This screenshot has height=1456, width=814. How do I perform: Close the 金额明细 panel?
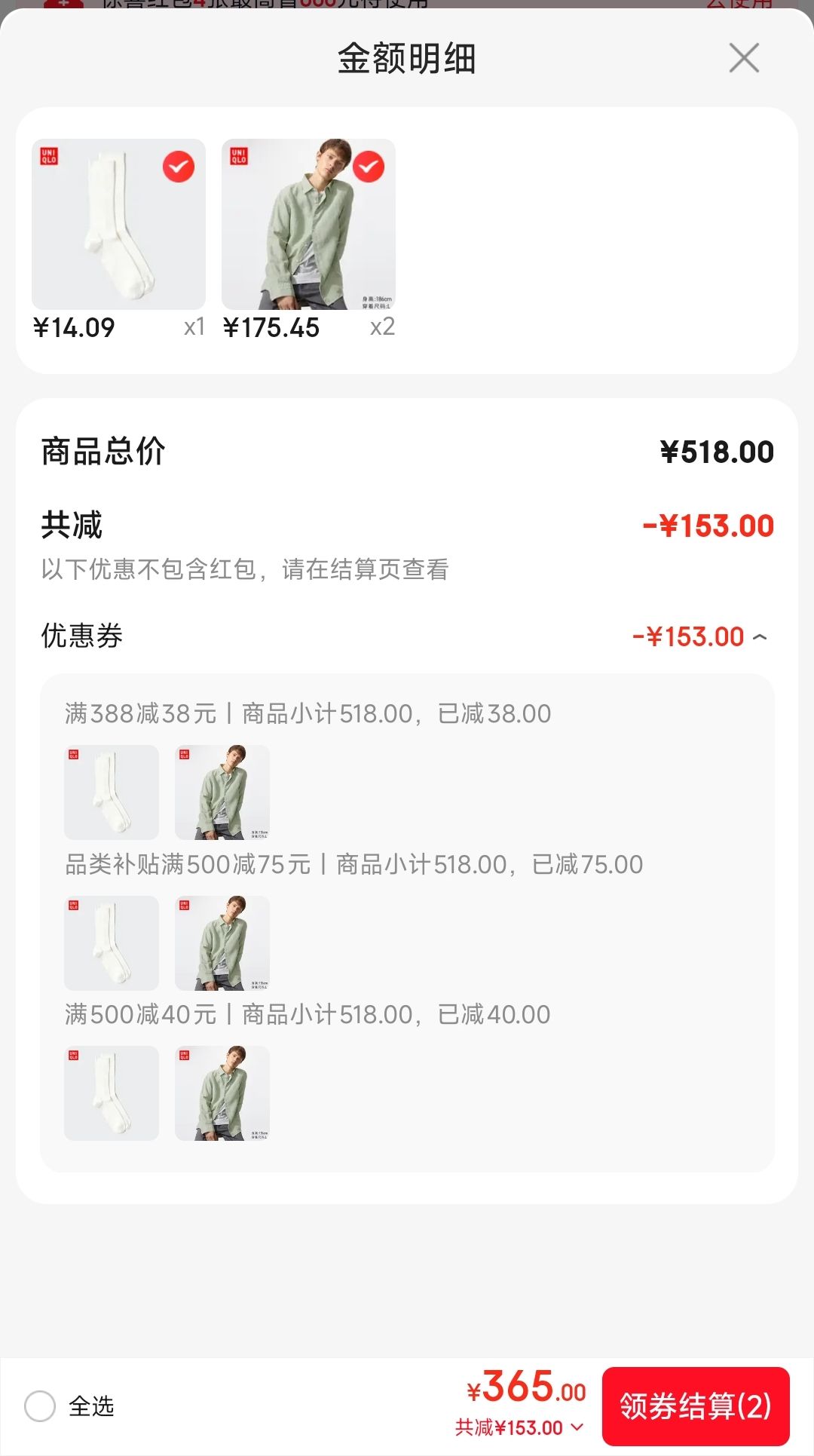pos(744,58)
